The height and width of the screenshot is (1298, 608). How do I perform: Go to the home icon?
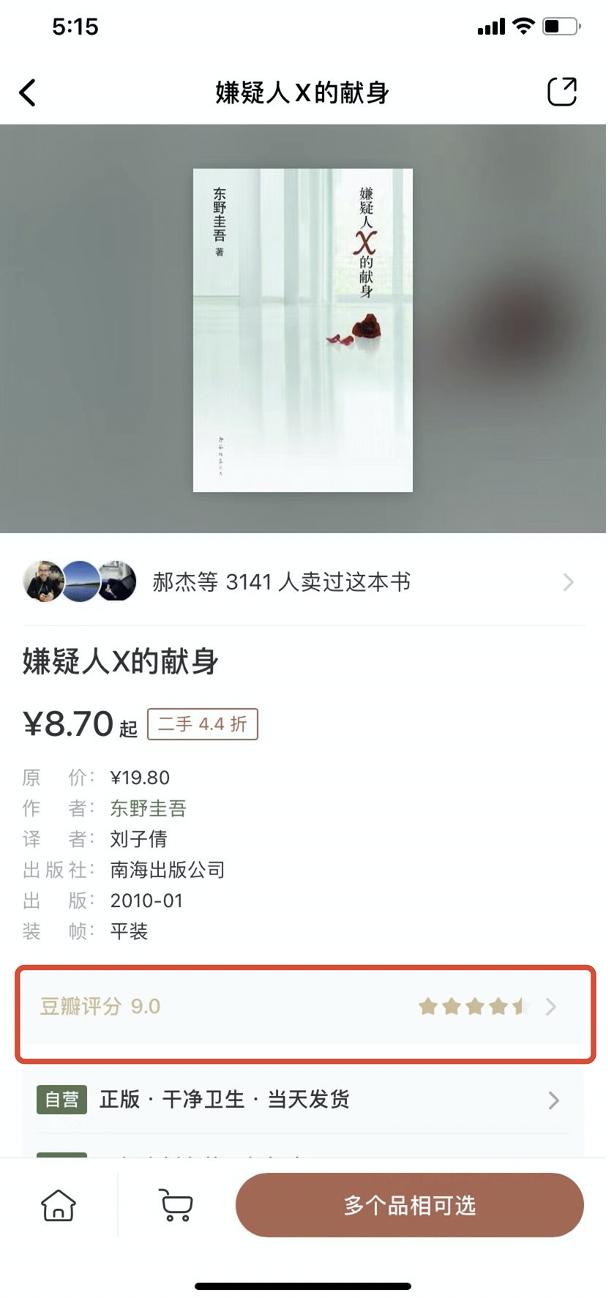[58, 1205]
